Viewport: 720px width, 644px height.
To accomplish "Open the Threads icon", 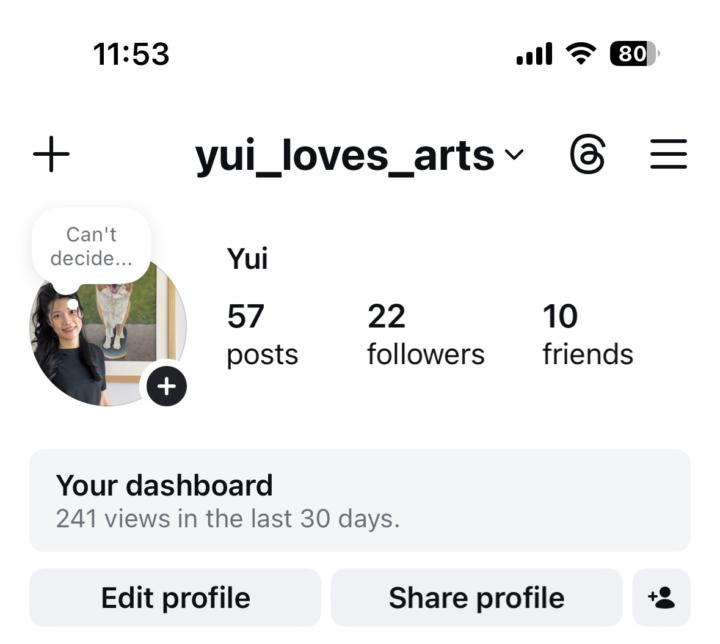I will (x=588, y=155).
